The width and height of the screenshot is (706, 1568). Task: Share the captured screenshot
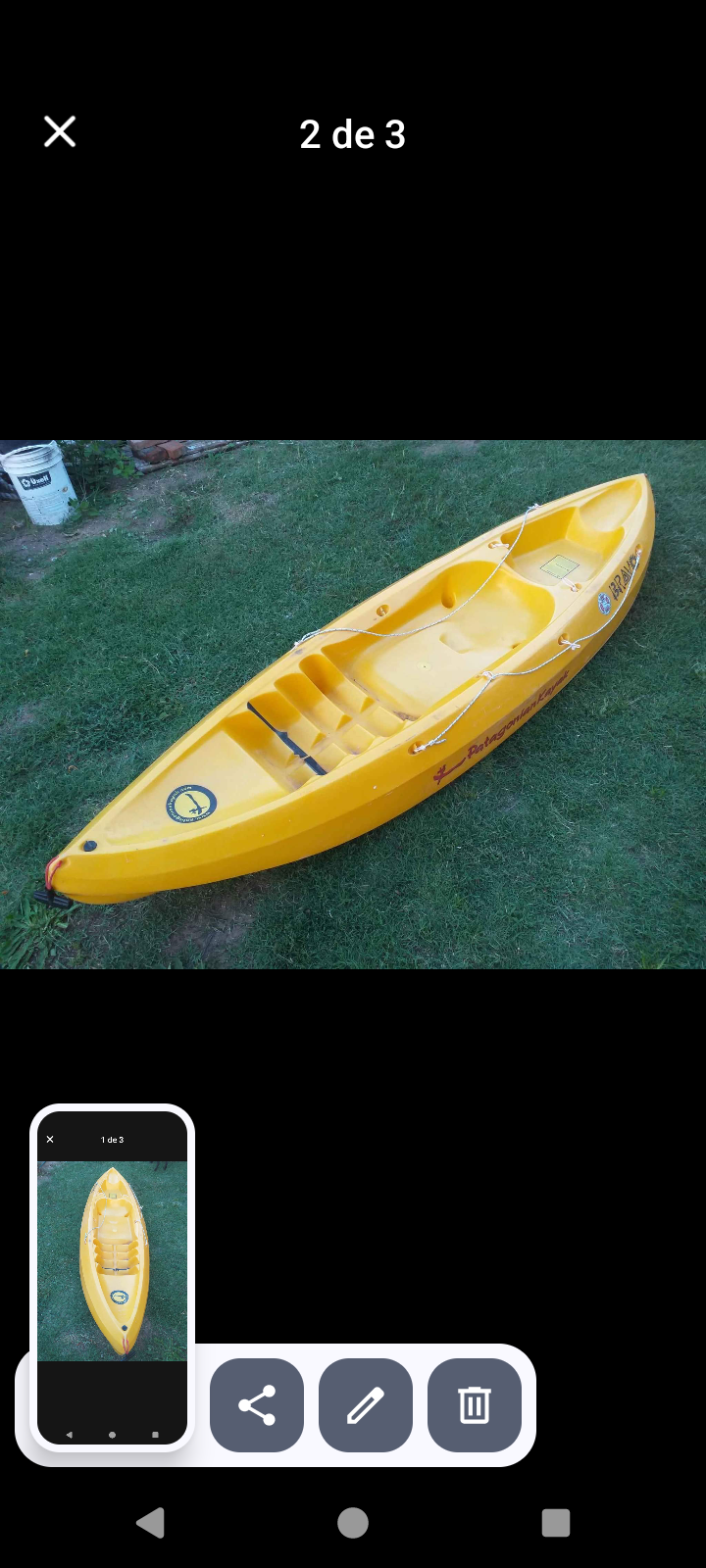pyautogui.click(x=257, y=1405)
